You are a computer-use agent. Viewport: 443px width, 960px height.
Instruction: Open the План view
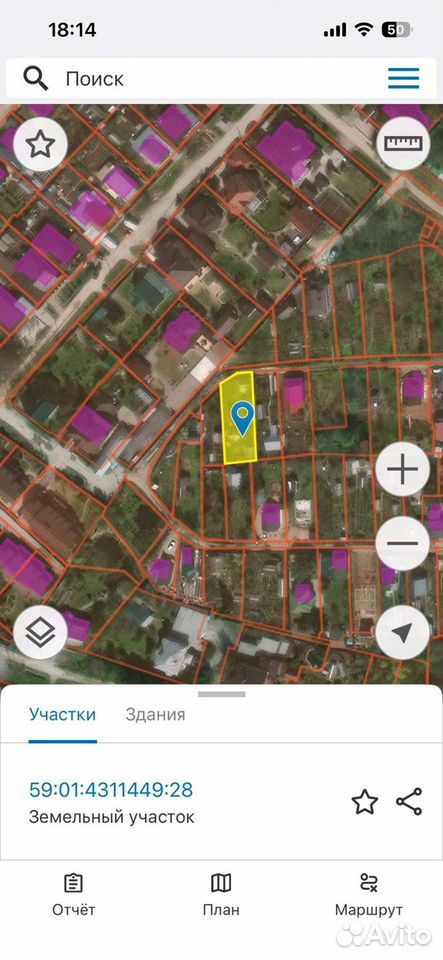[x=222, y=894]
